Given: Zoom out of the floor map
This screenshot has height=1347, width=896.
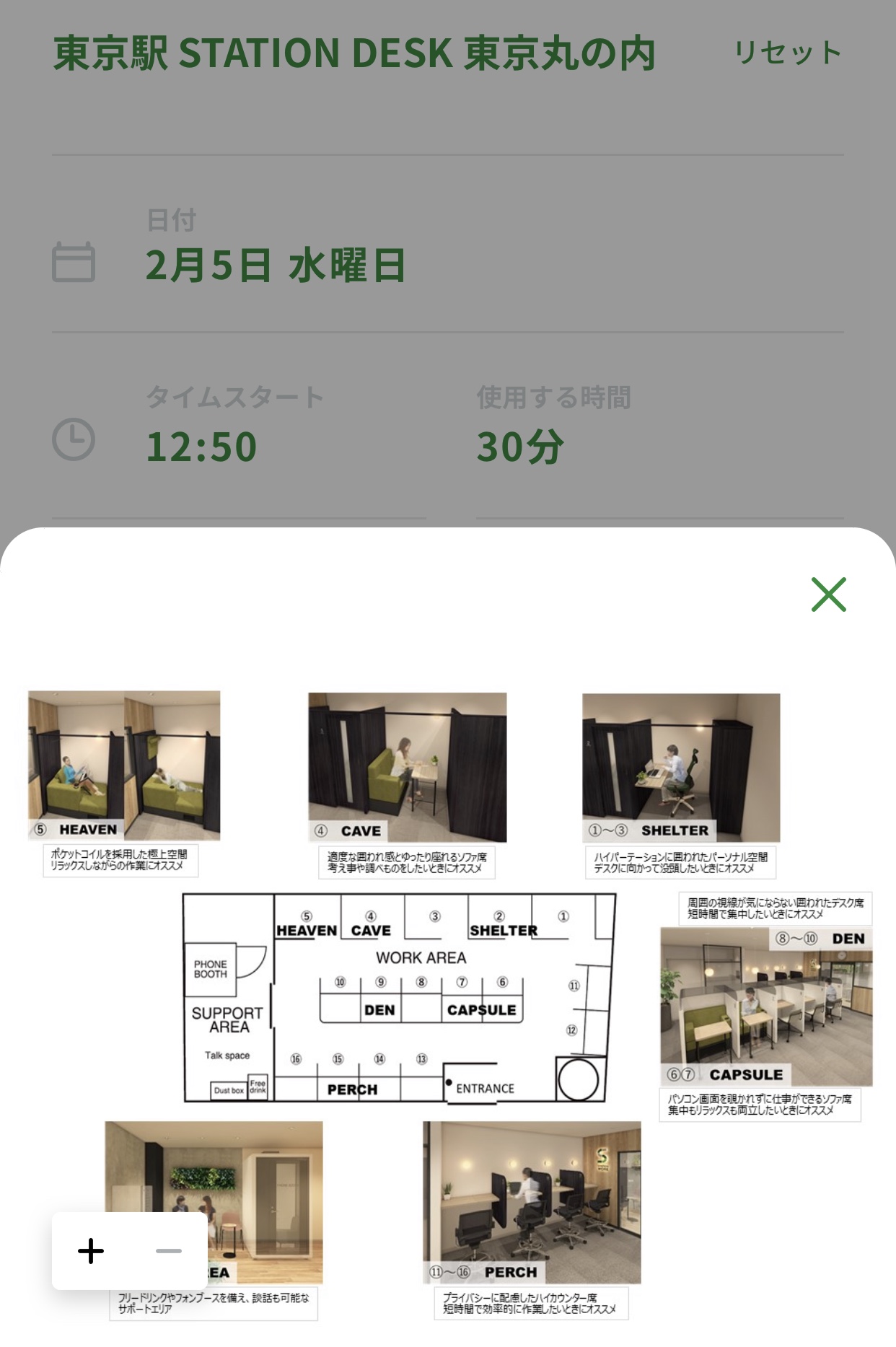Looking at the screenshot, I should (169, 1250).
